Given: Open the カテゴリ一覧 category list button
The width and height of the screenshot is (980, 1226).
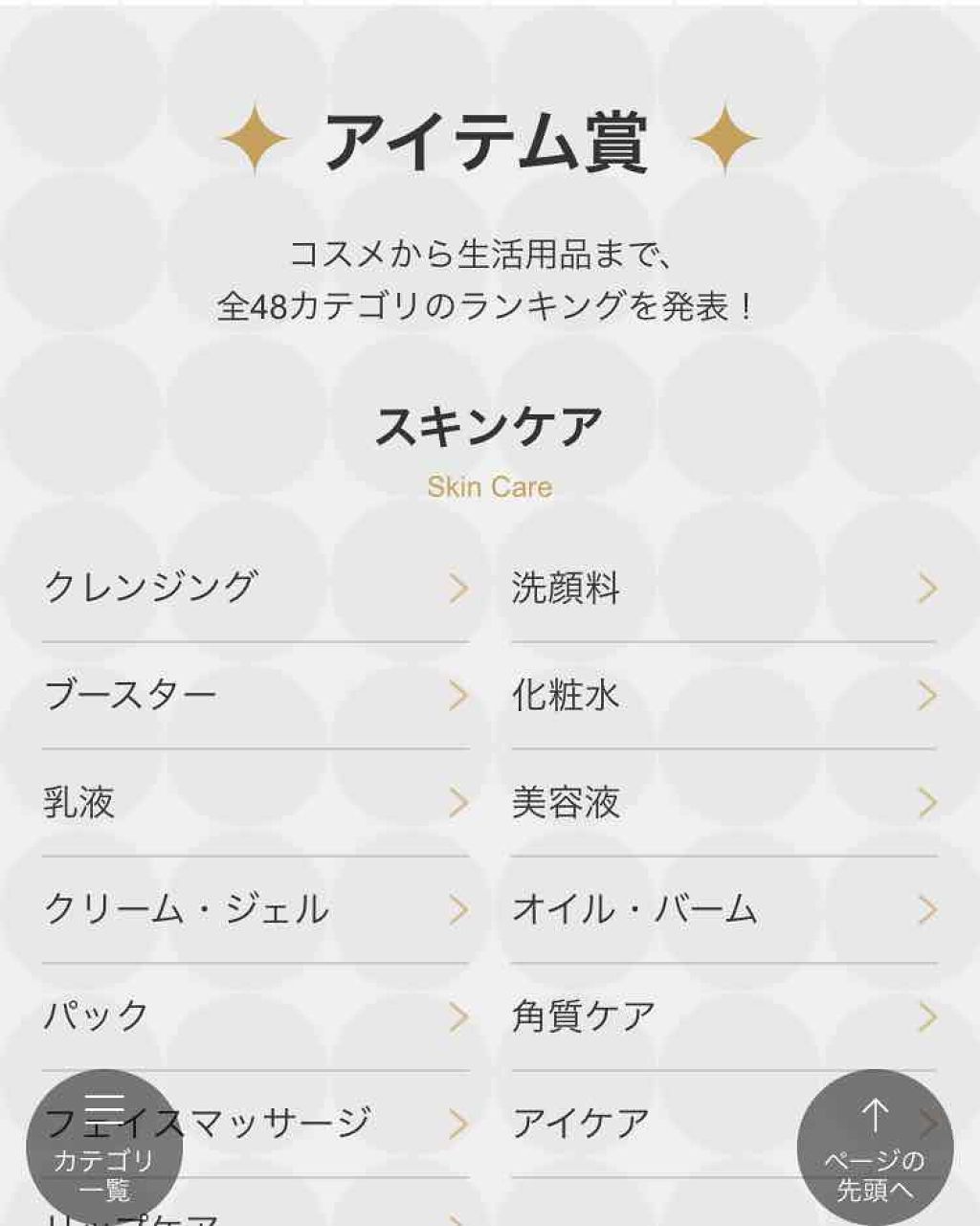Looking at the screenshot, I should pos(104,1148).
